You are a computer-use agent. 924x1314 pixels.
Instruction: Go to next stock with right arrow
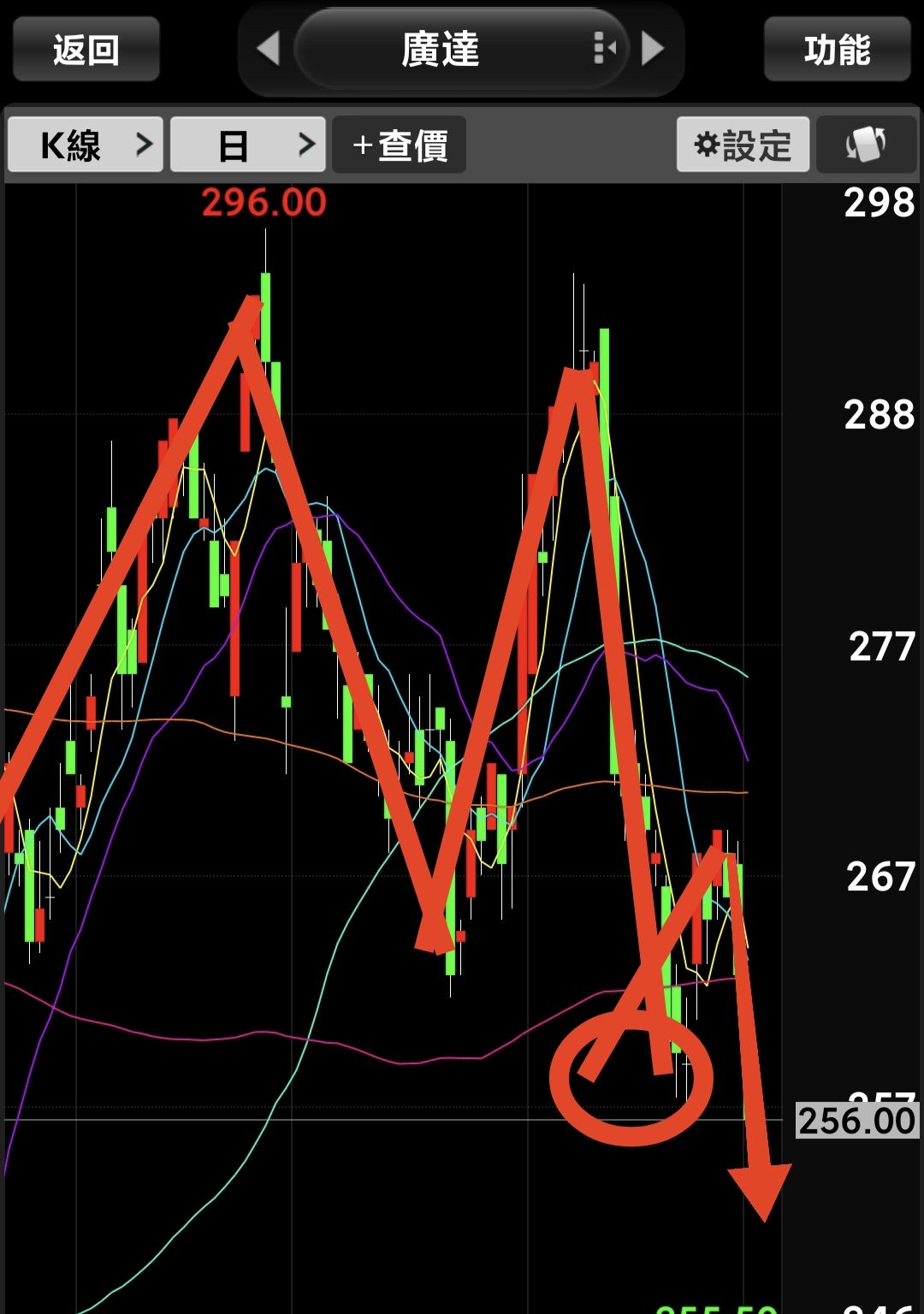click(x=653, y=49)
